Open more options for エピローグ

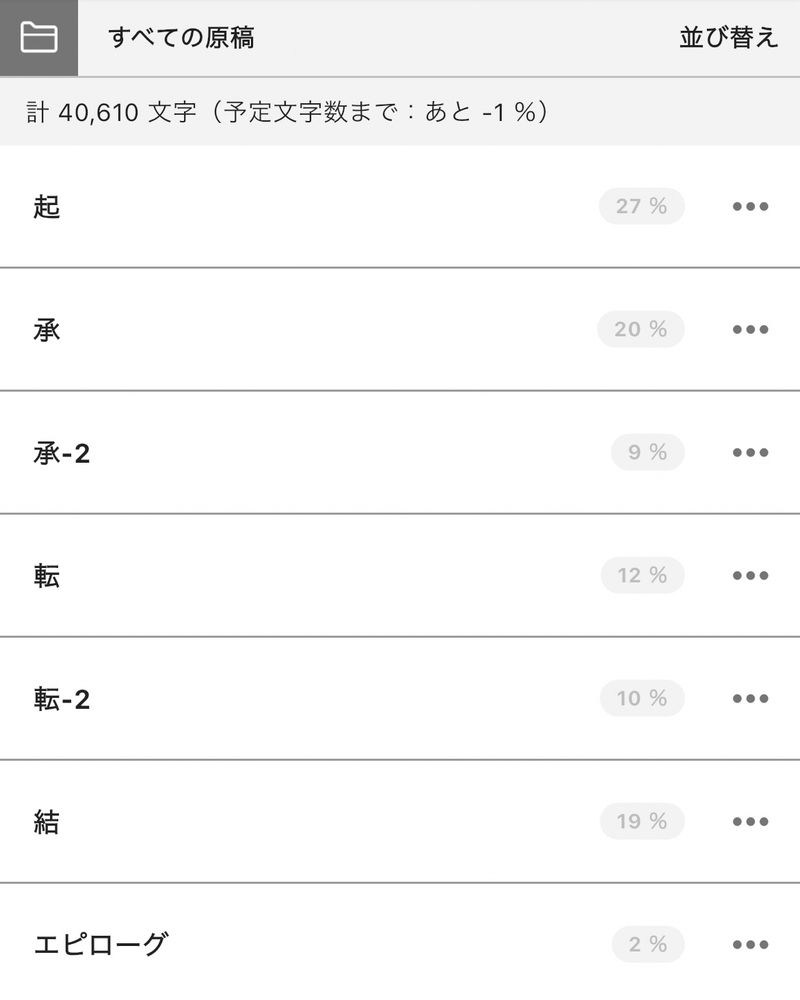750,944
